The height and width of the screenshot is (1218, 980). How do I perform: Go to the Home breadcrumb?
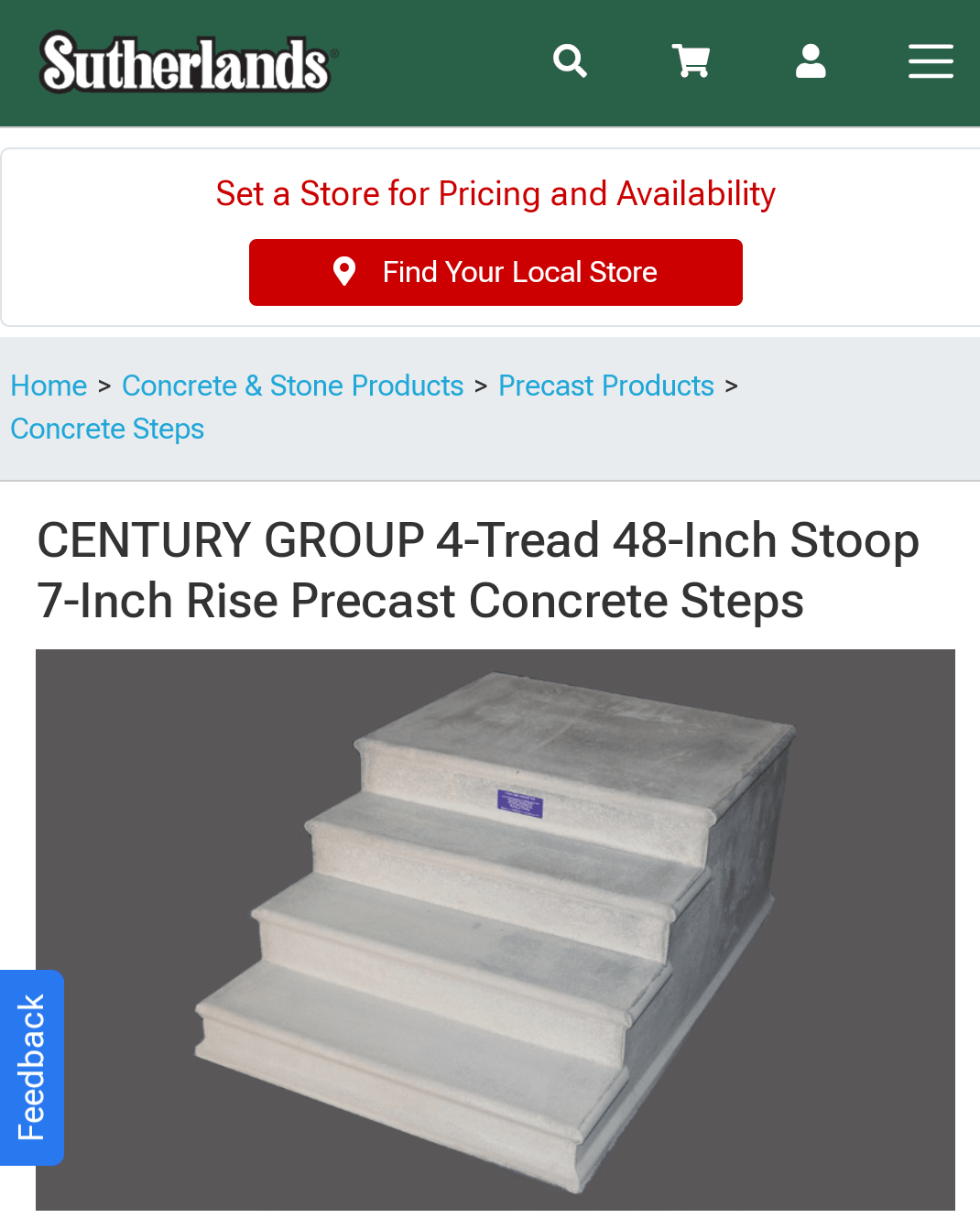[49, 386]
